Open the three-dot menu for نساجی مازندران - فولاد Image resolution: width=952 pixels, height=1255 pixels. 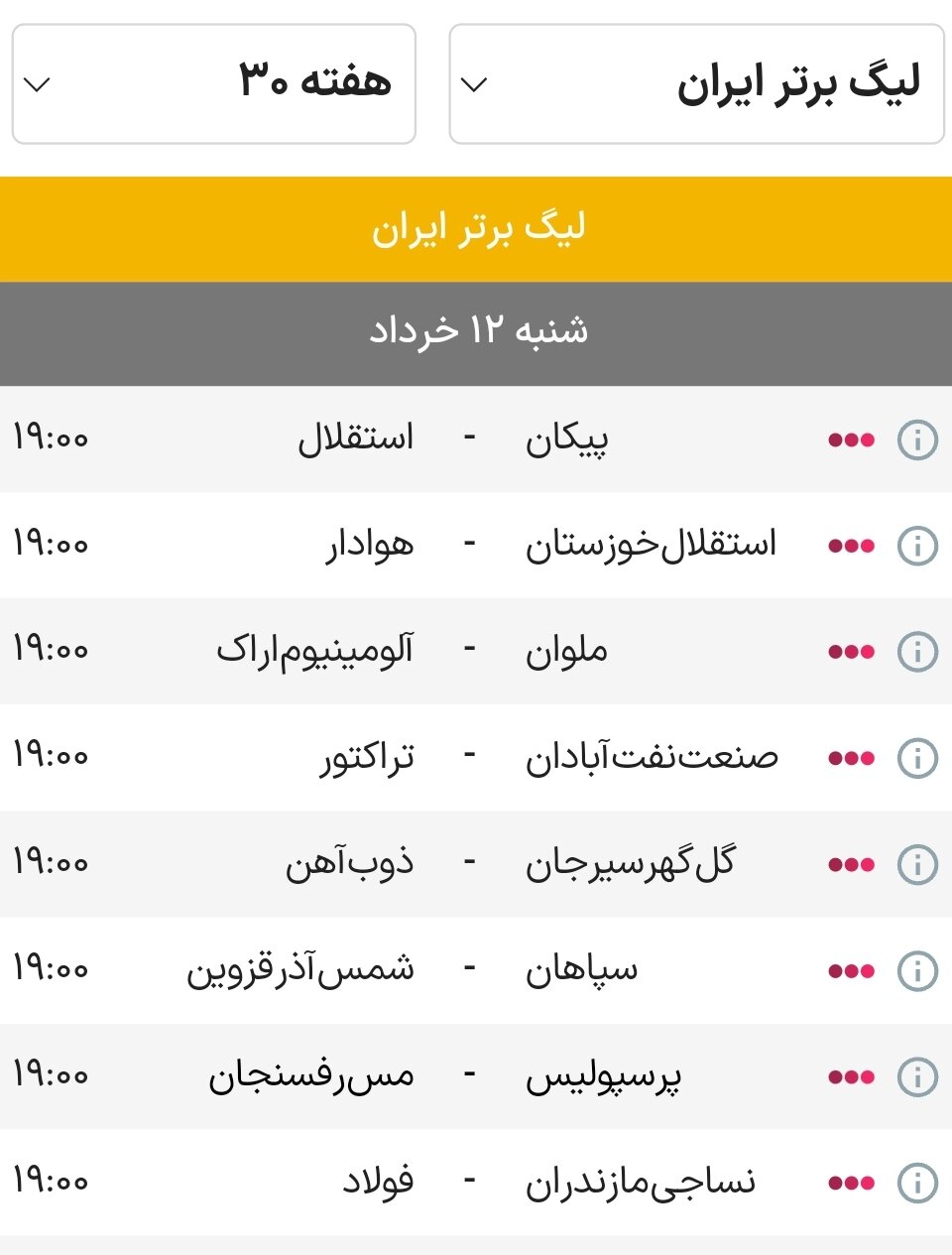[851, 1181]
